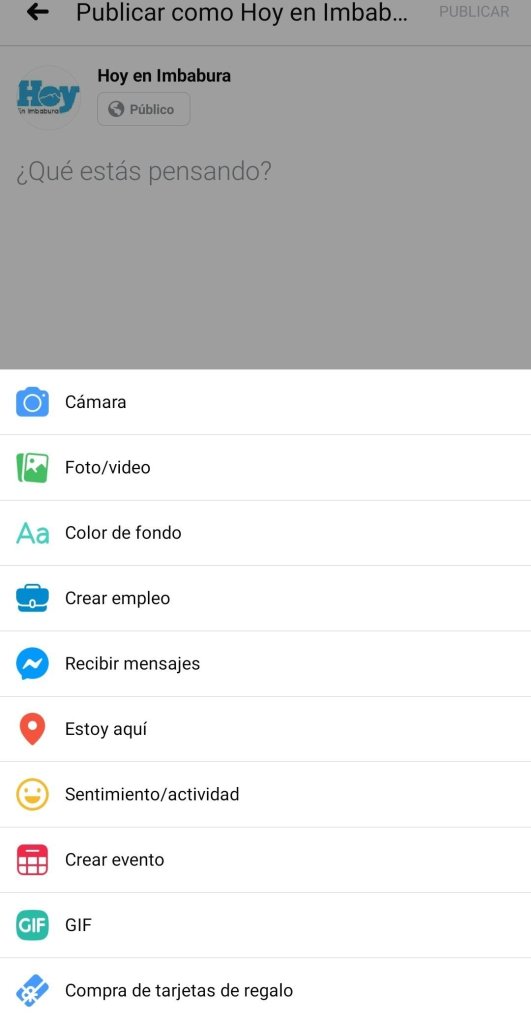Open Crear empleo
531x1023 pixels.
tap(266, 598)
